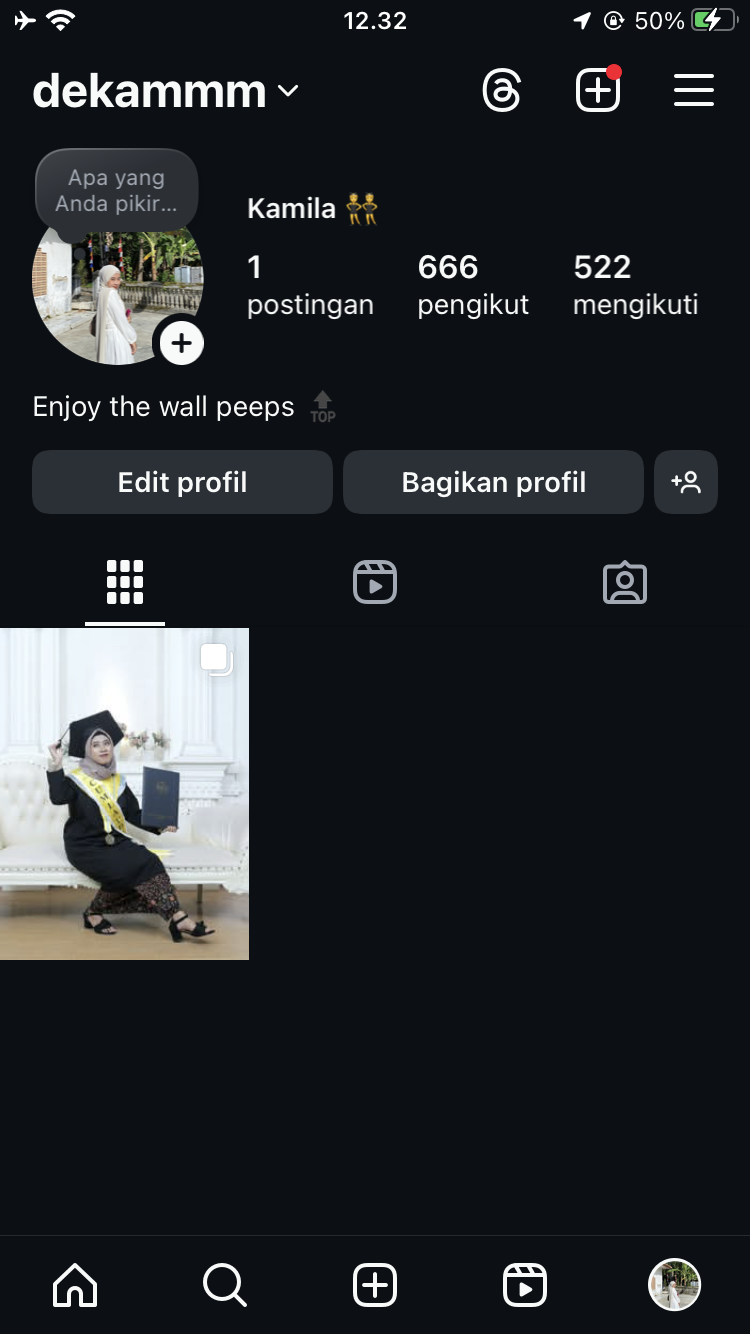
Task: Open the graduation photo post
Action: click(x=124, y=794)
